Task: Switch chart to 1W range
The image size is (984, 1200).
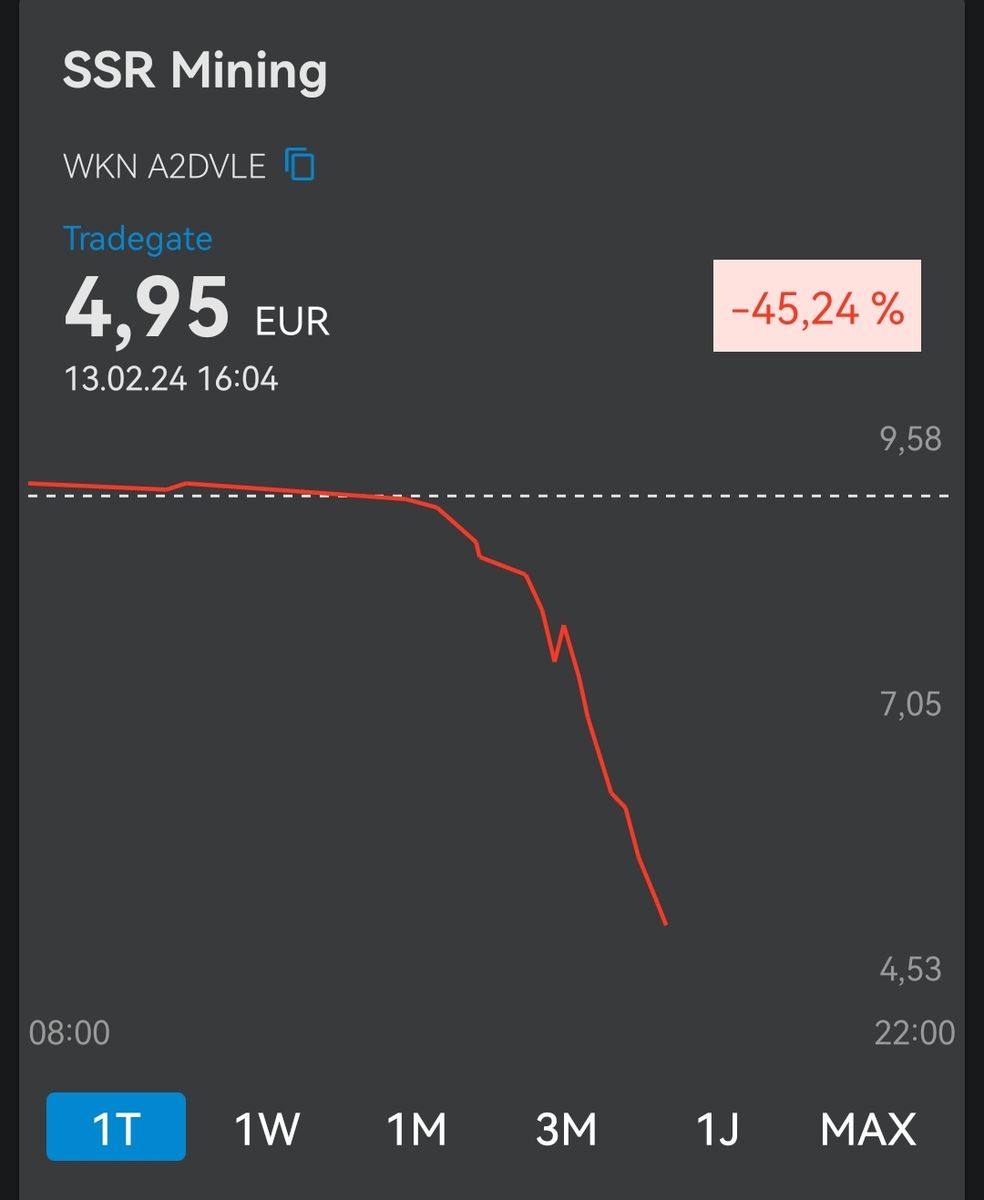Action: 267,1129
